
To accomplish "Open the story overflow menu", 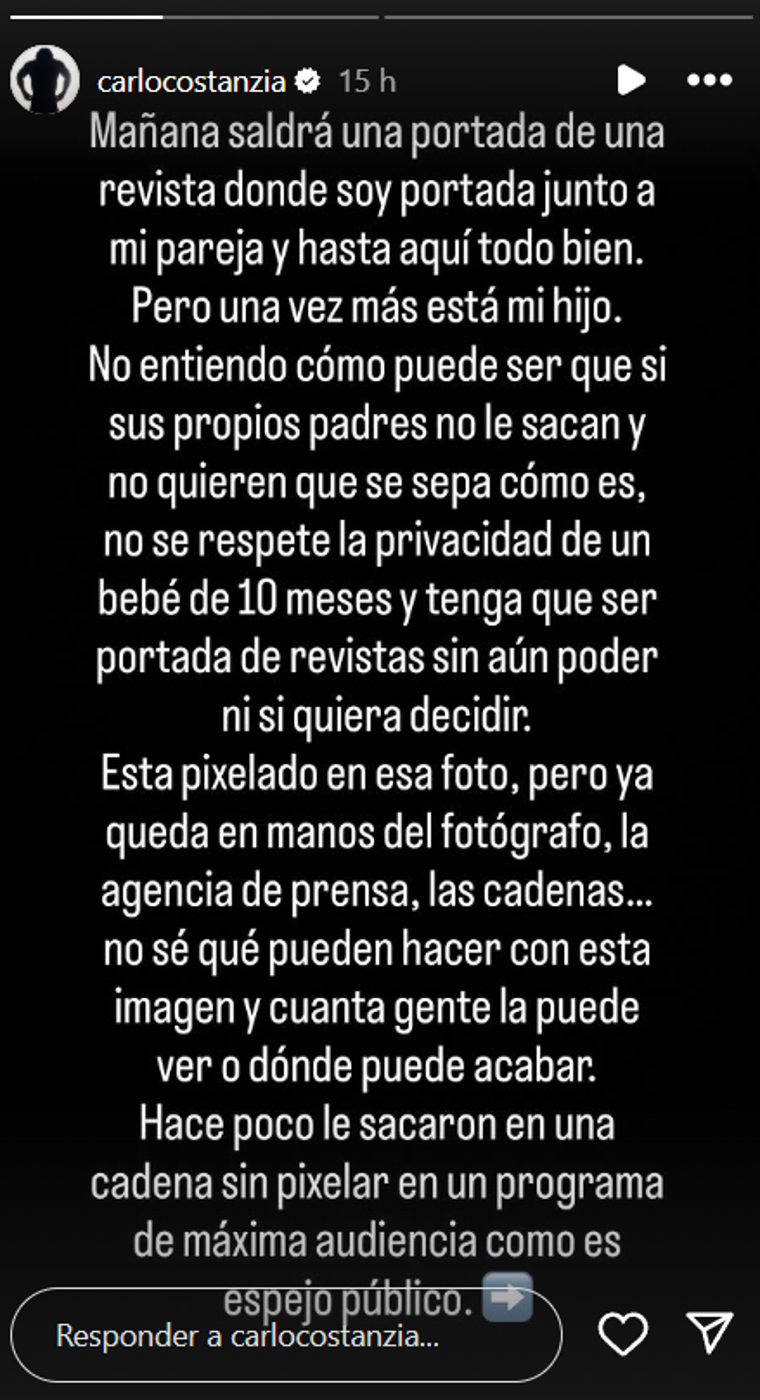I will (x=710, y=80).
